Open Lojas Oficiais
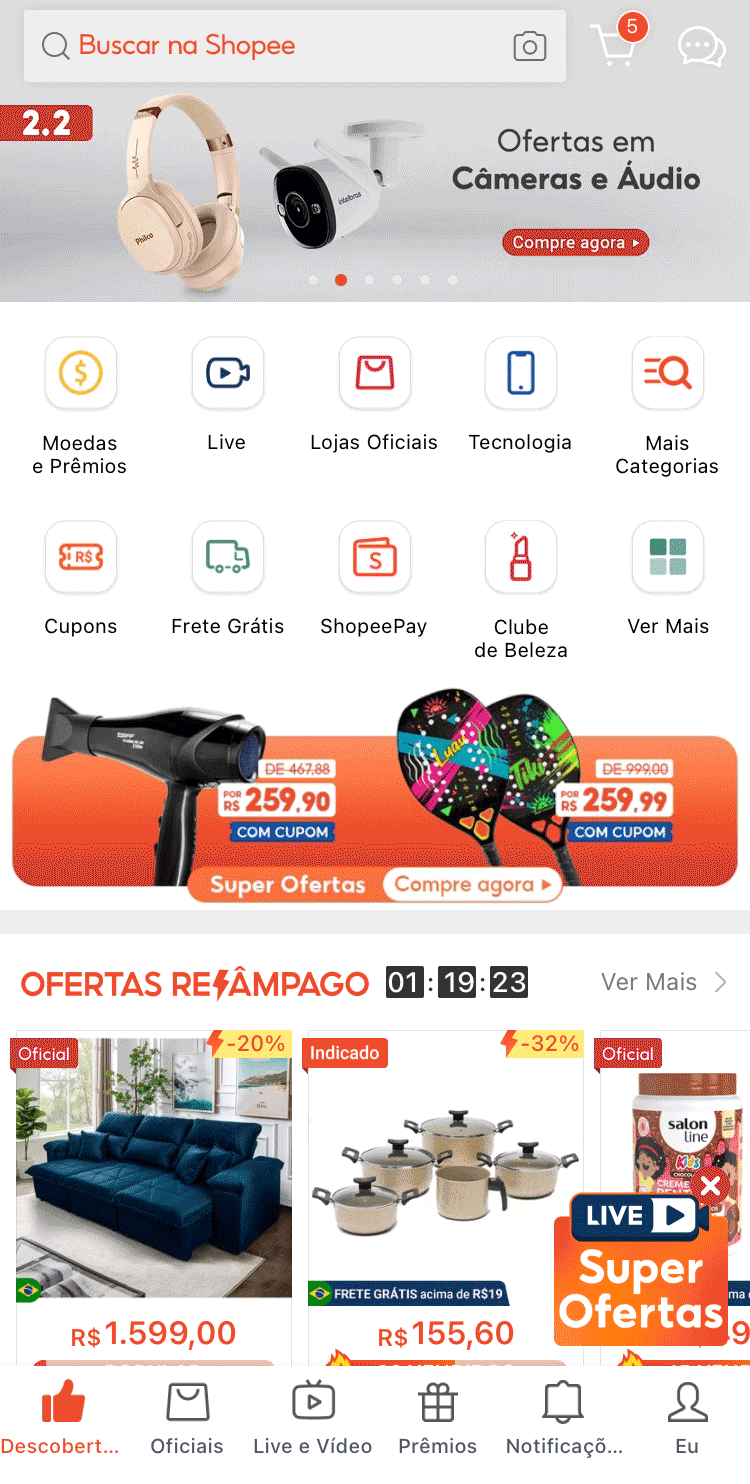This screenshot has width=750, height=1484. [374, 373]
